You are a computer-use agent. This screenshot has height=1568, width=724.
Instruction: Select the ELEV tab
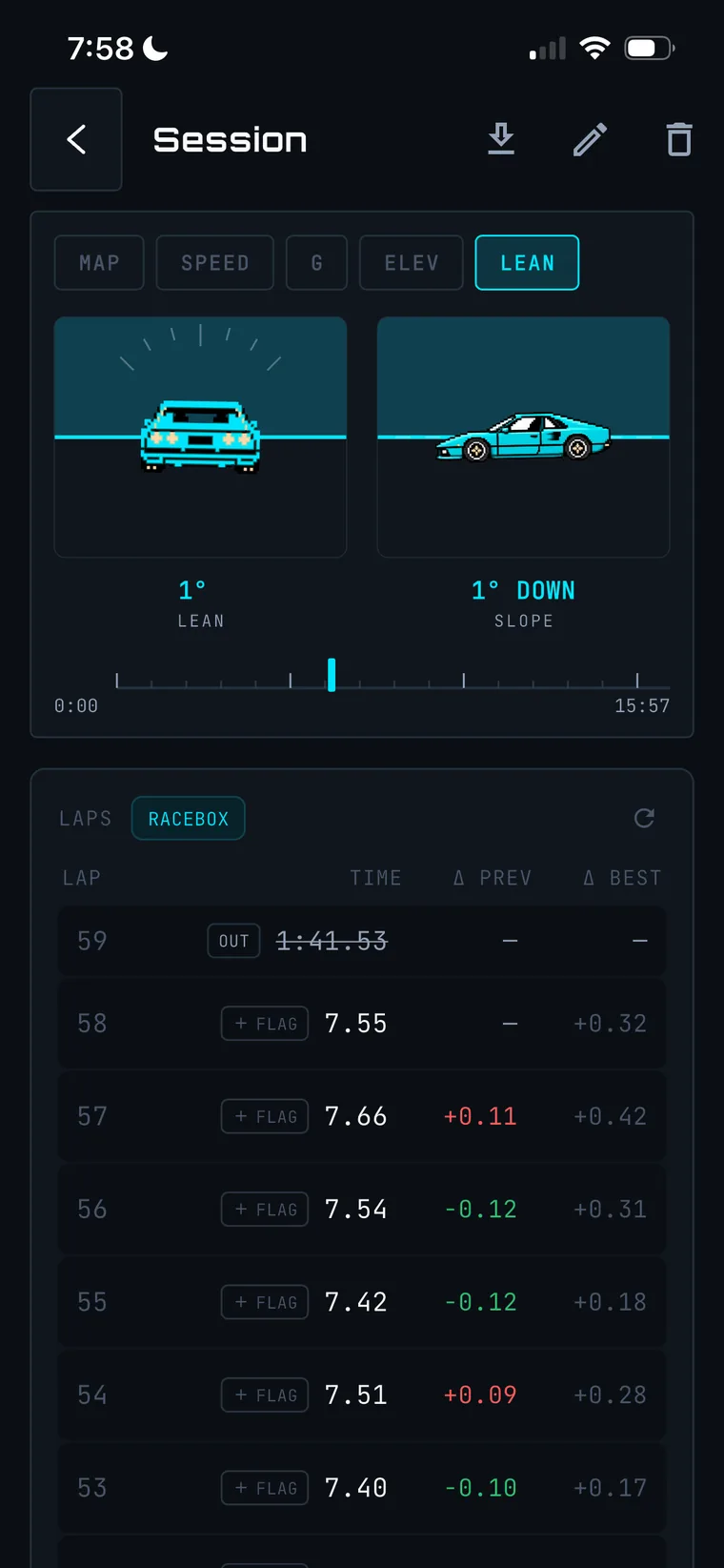(x=412, y=262)
